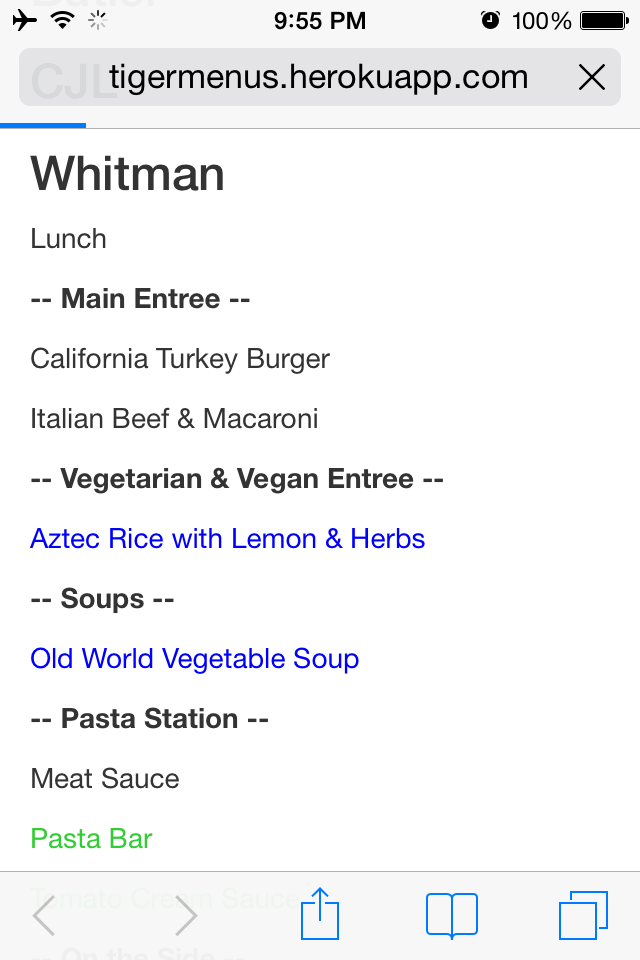Share this page
The height and width of the screenshot is (960, 640).
[320, 914]
